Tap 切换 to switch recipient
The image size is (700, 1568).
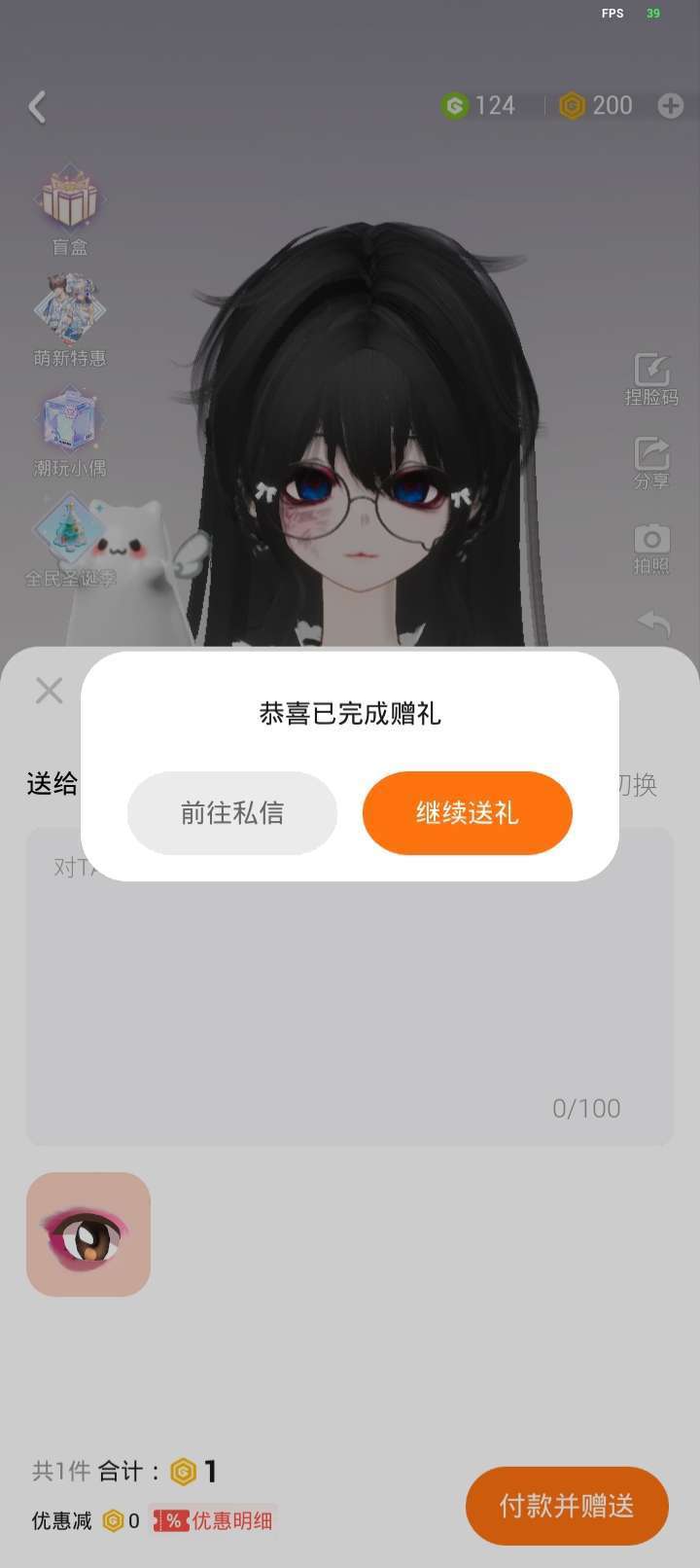(637, 784)
